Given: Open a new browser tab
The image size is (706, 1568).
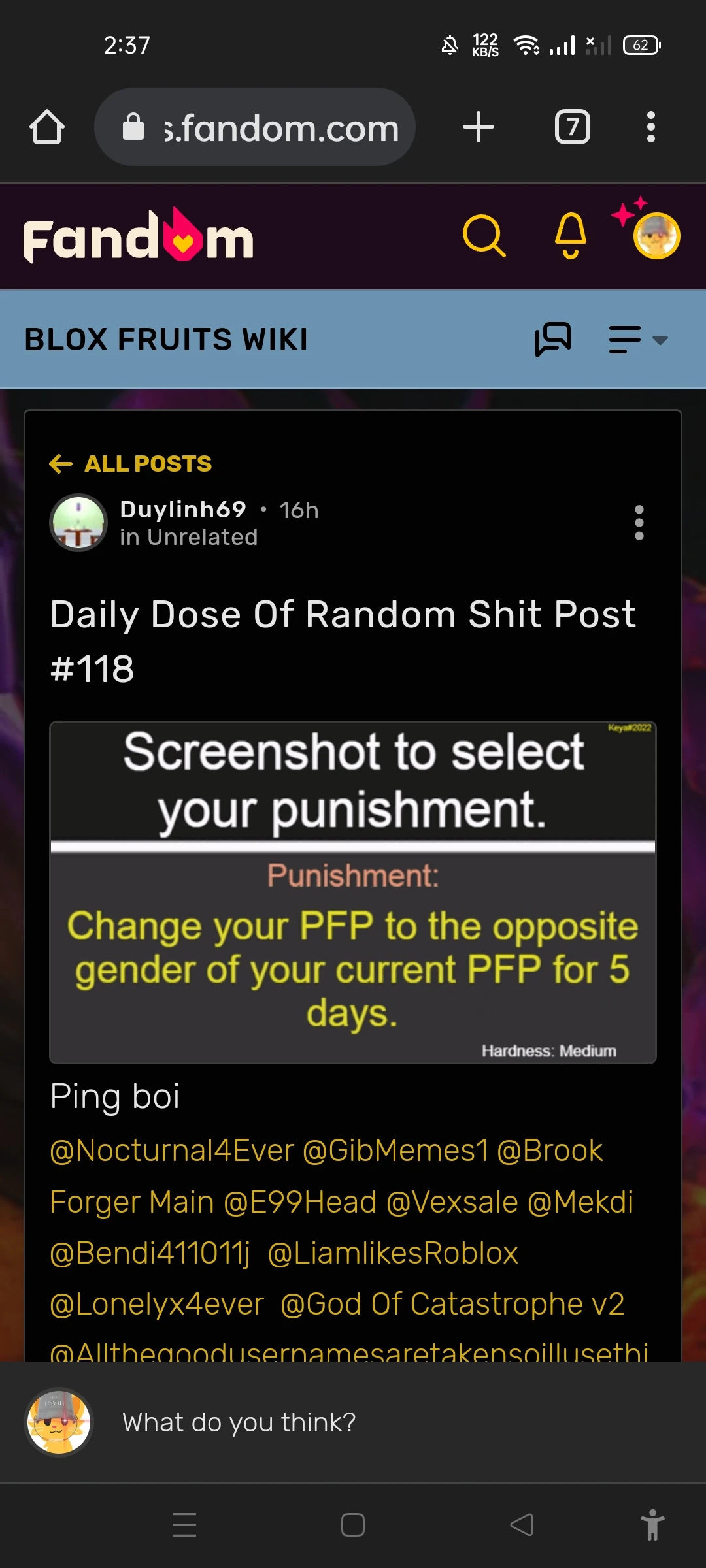Looking at the screenshot, I should click(479, 127).
